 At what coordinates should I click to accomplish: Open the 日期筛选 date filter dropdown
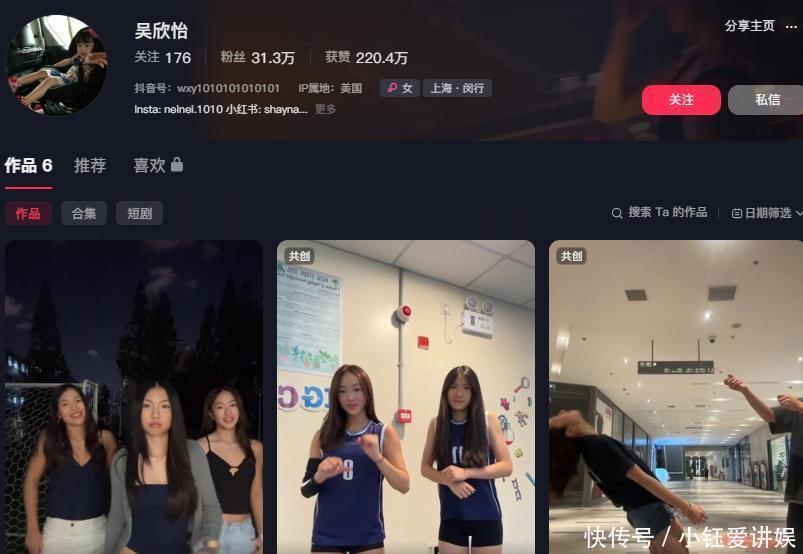click(767, 213)
